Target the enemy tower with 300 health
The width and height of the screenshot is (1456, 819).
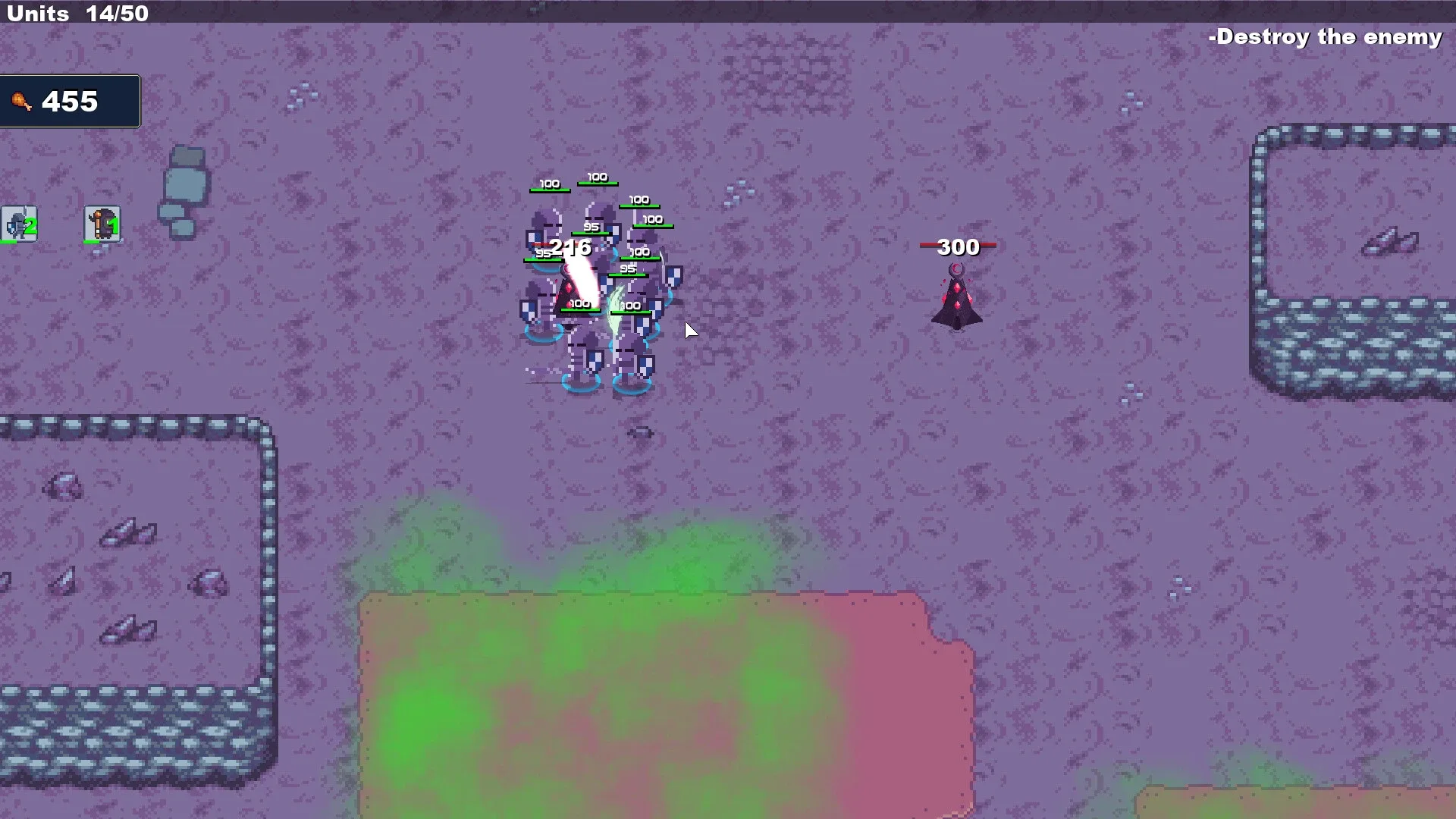coord(957,298)
